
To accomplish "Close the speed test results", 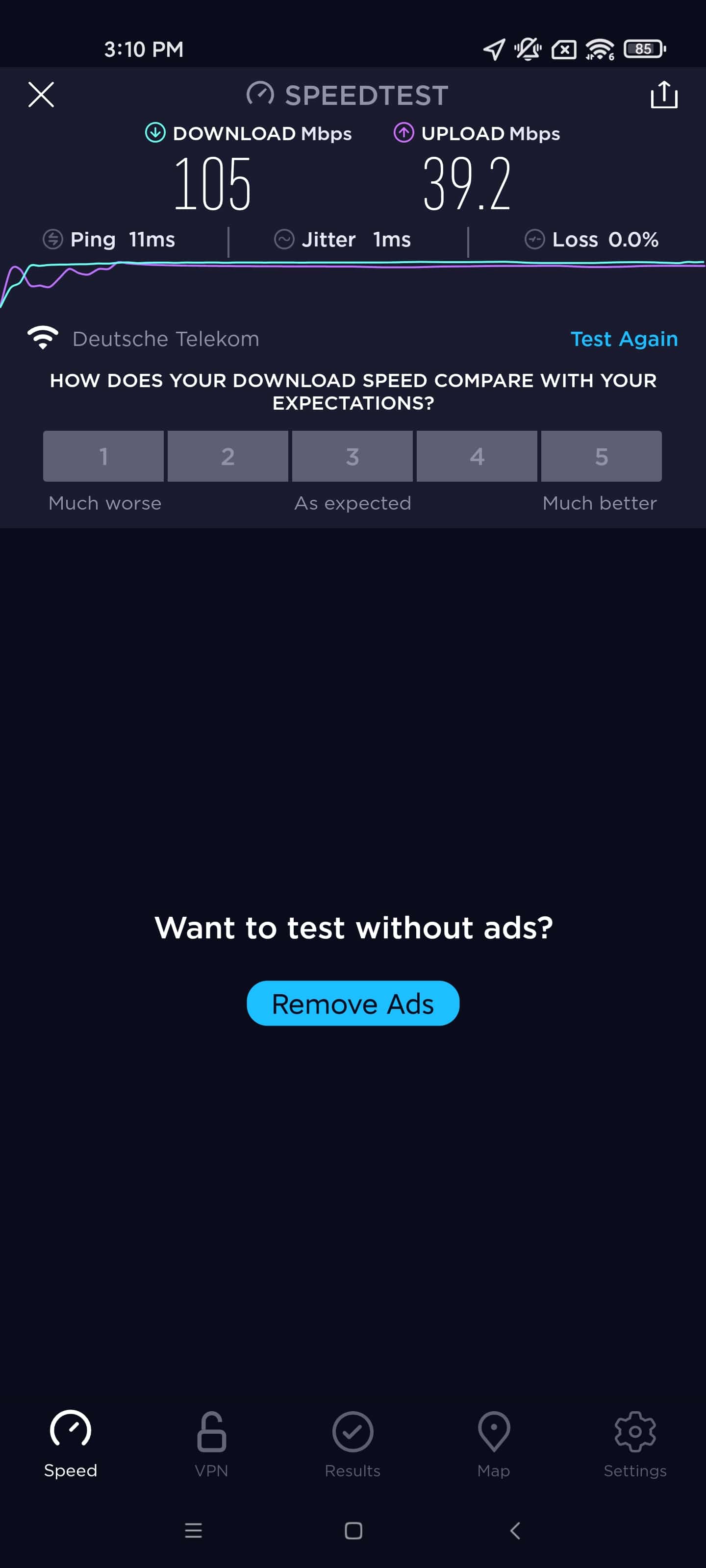I will (x=41, y=95).
